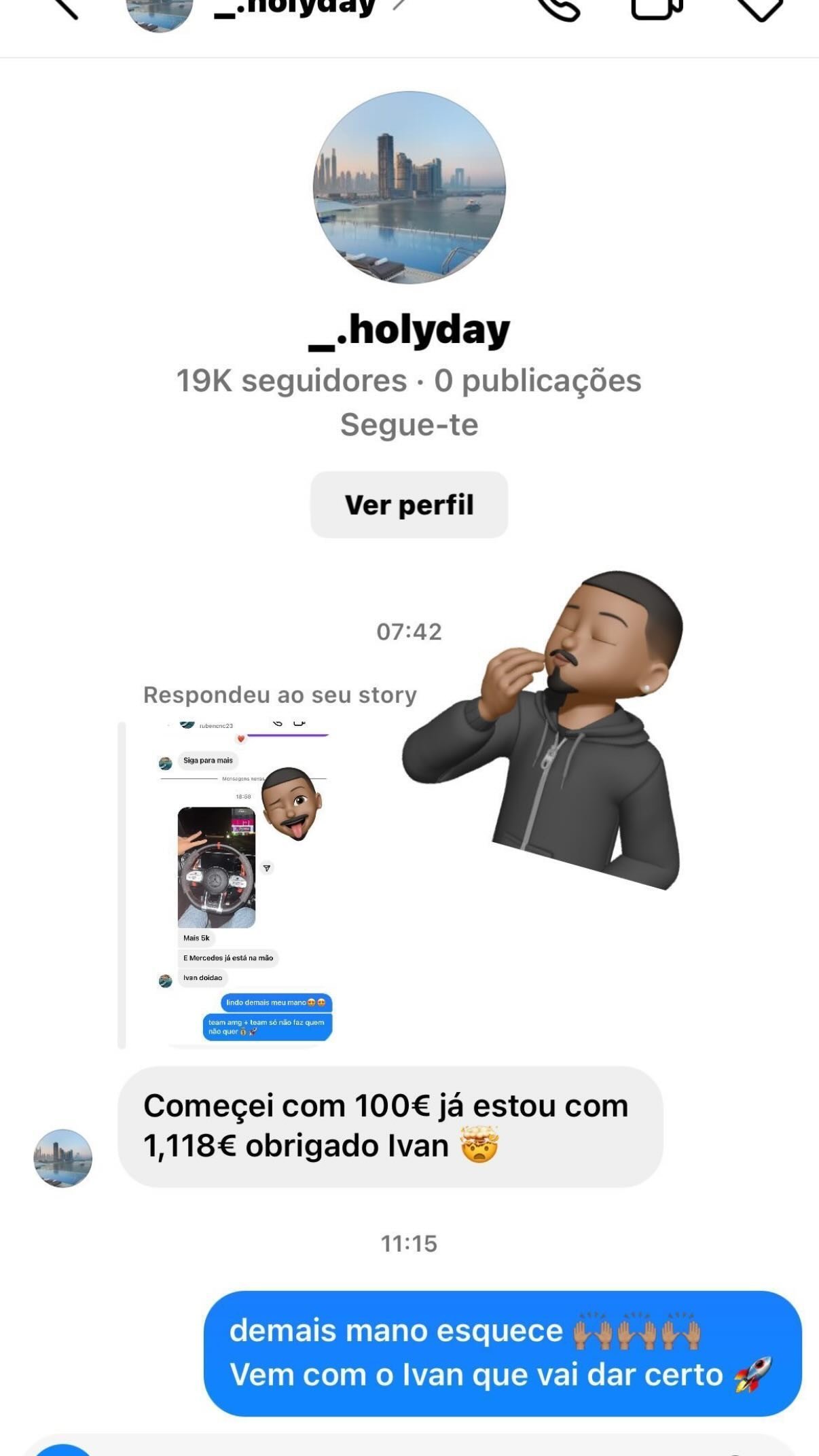819x1456 pixels.
Task: Open the _.holyday profile with Ver perfil
Action: click(409, 504)
